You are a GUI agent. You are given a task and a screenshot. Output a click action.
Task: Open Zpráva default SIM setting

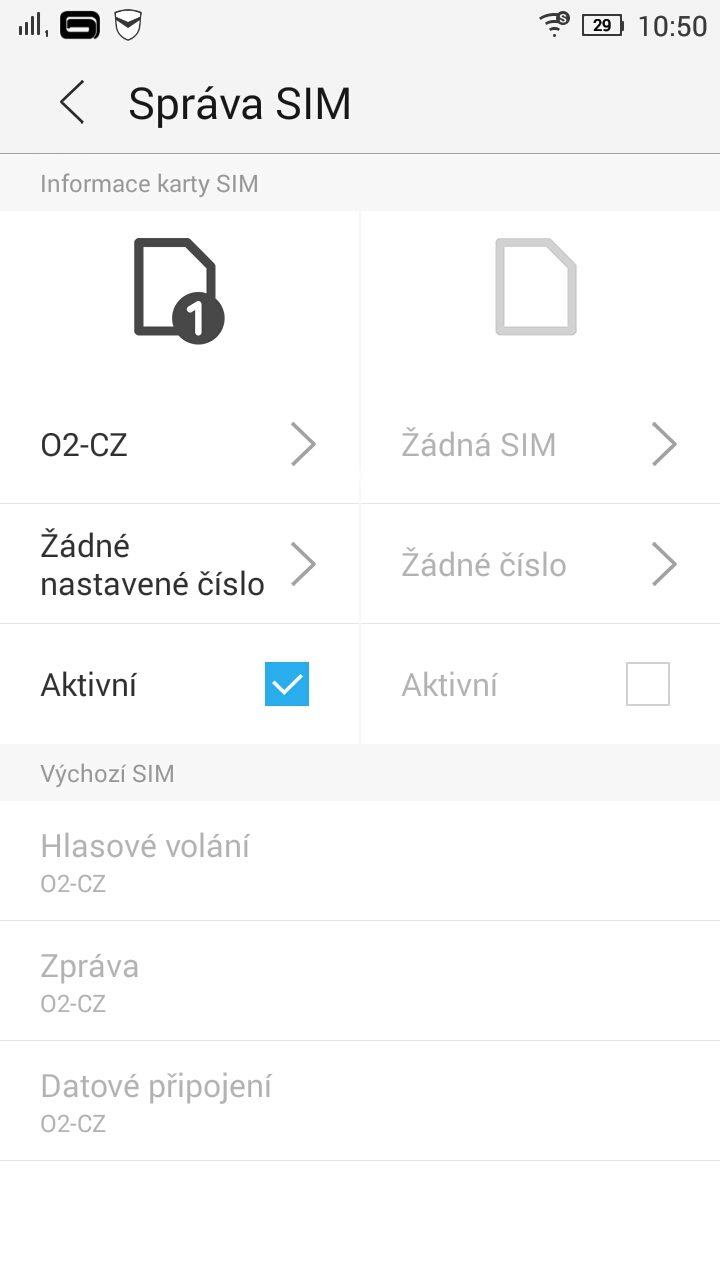click(360, 981)
